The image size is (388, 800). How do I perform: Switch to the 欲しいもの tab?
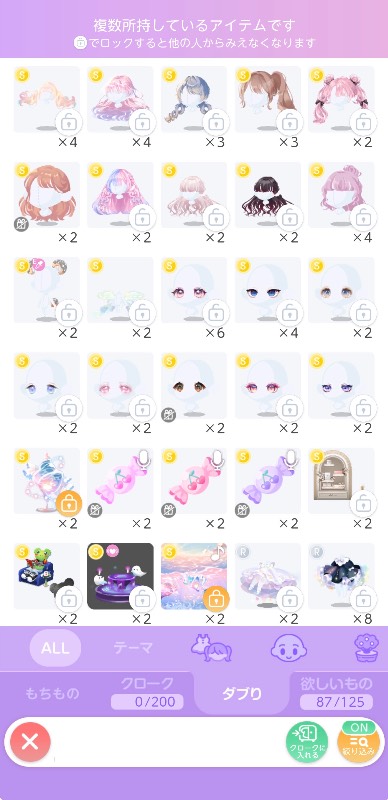(x=336, y=693)
